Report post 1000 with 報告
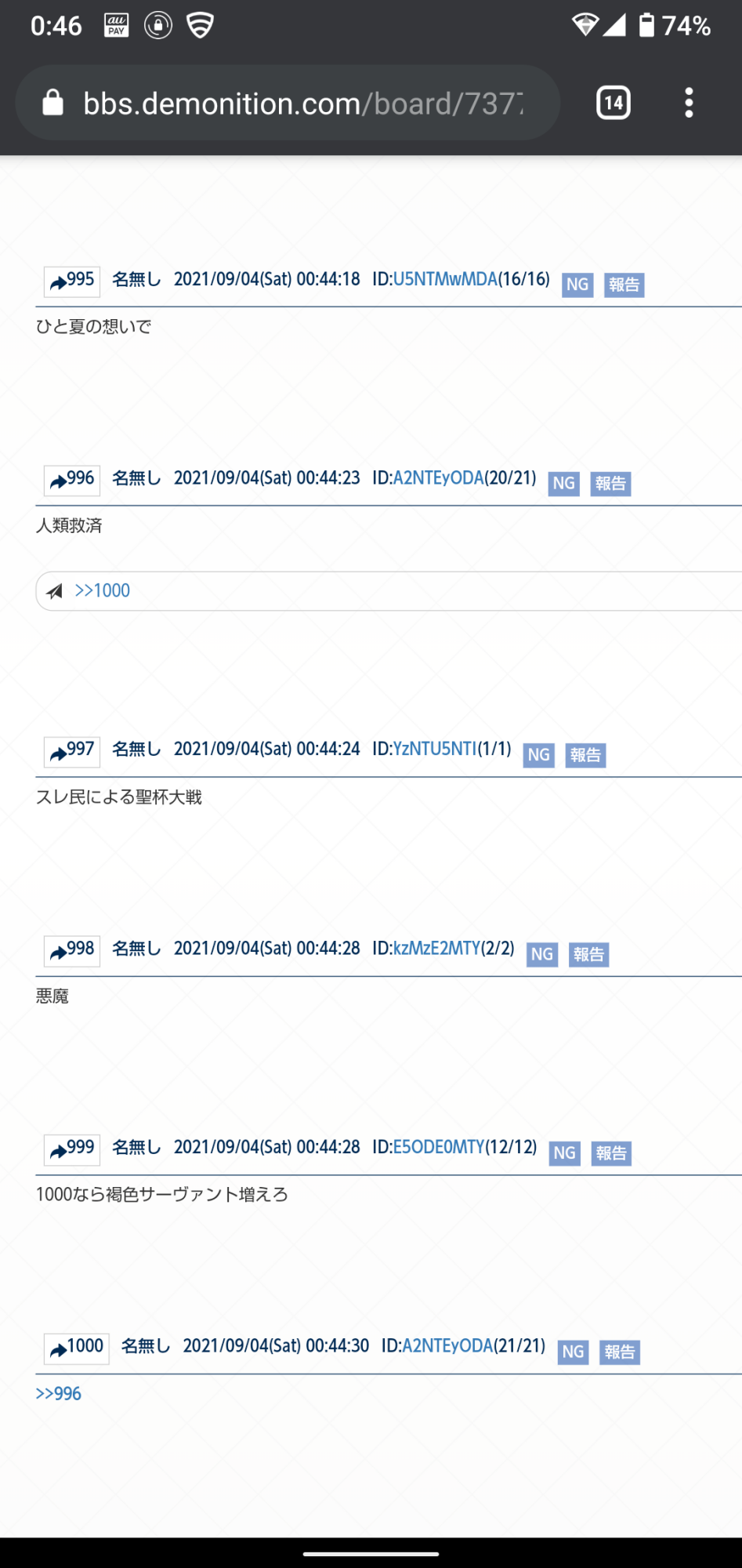 [x=620, y=1352]
